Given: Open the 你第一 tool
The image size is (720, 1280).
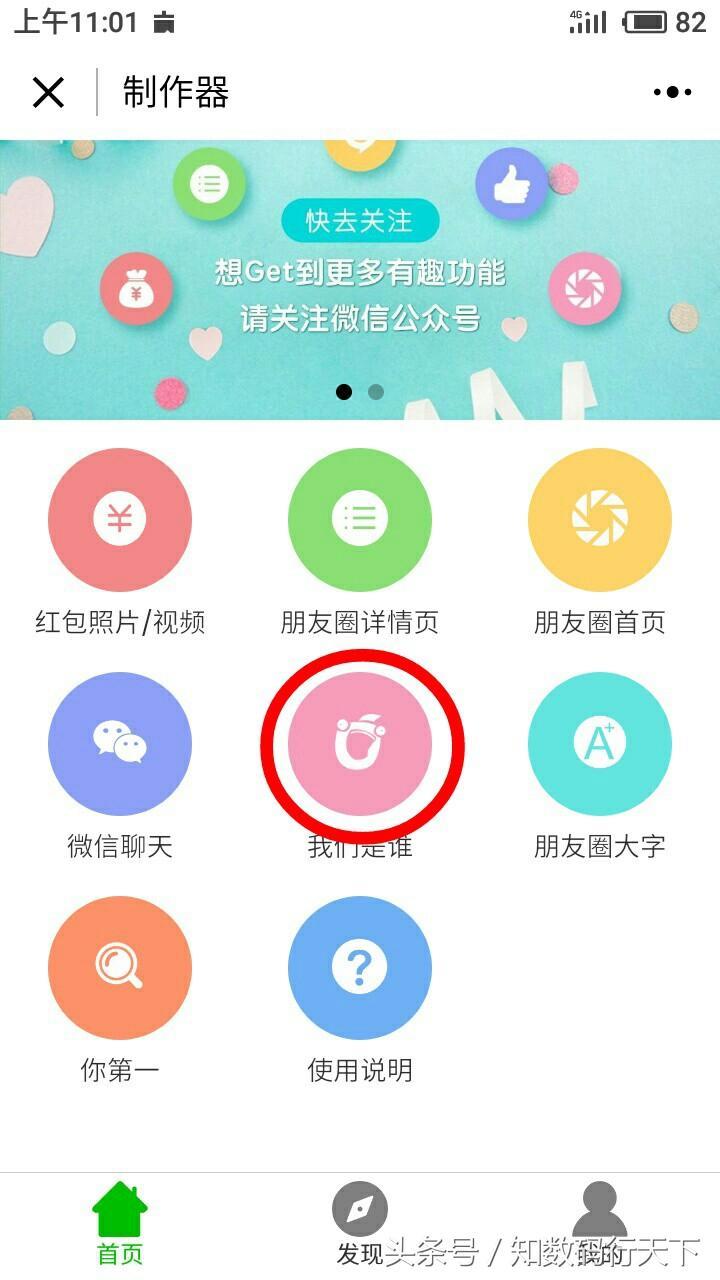Looking at the screenshot, I should [120, 968].
